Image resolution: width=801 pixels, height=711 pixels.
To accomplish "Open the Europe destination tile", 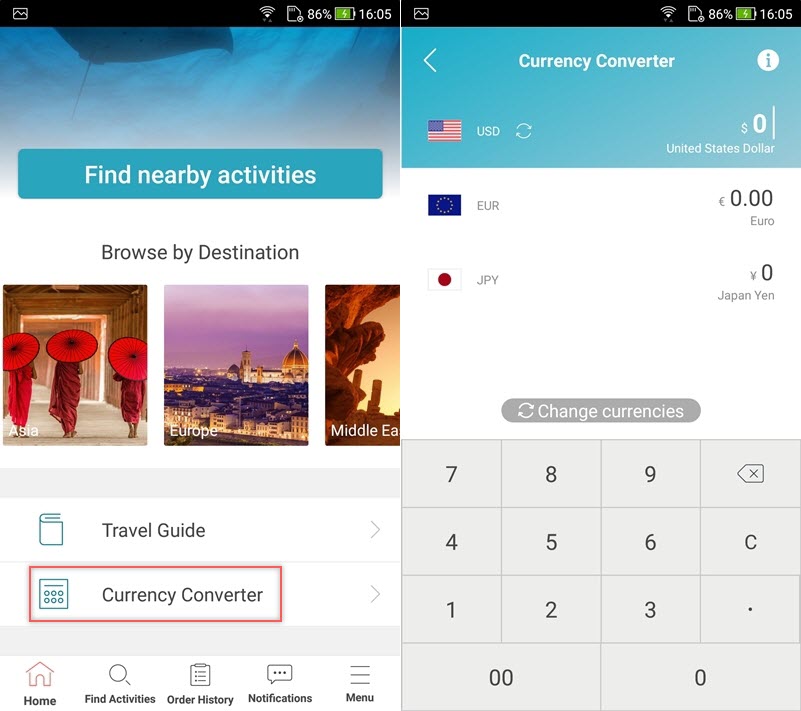I will click(236, 365).
